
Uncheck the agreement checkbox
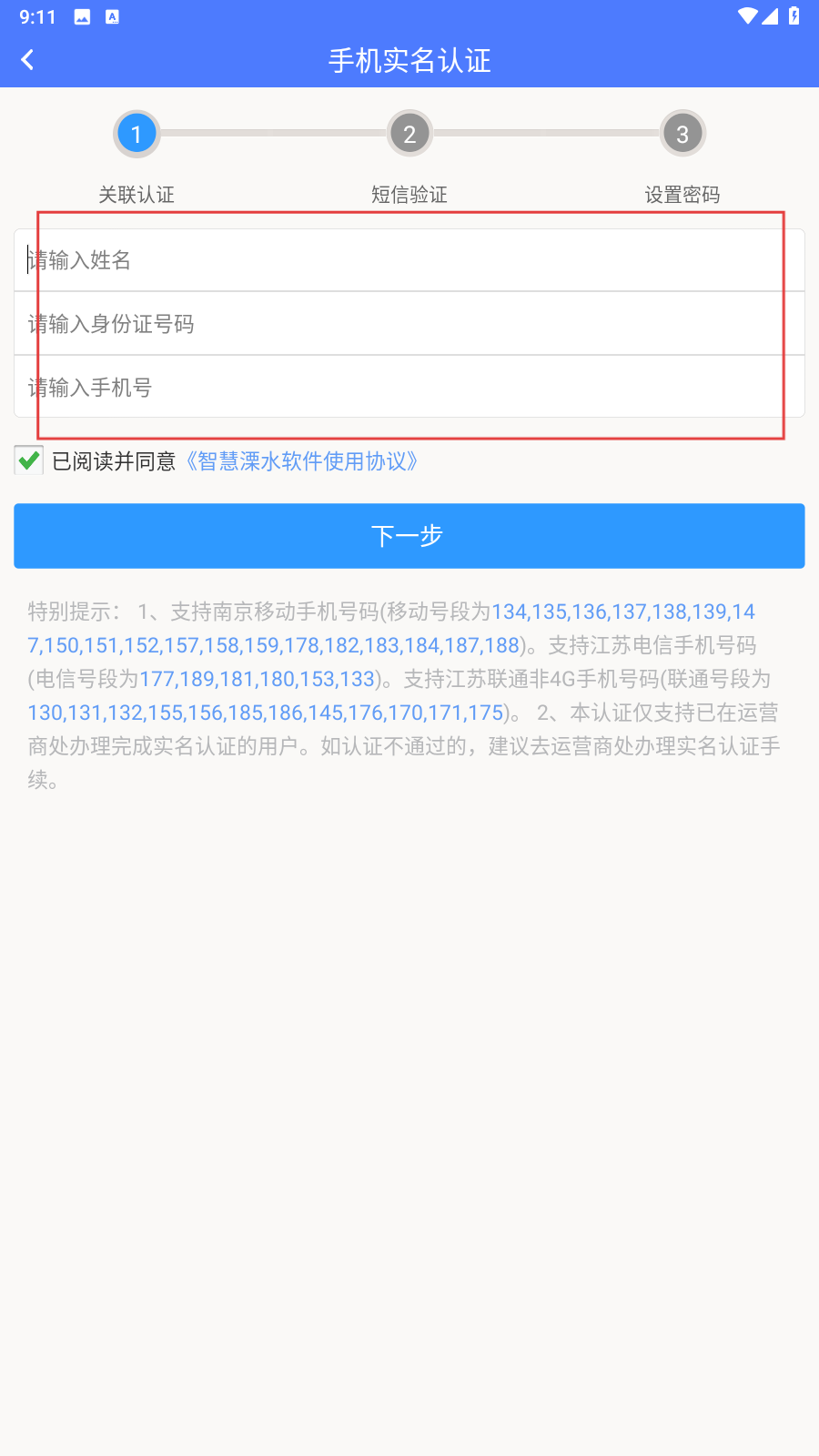tap(29, 460)
